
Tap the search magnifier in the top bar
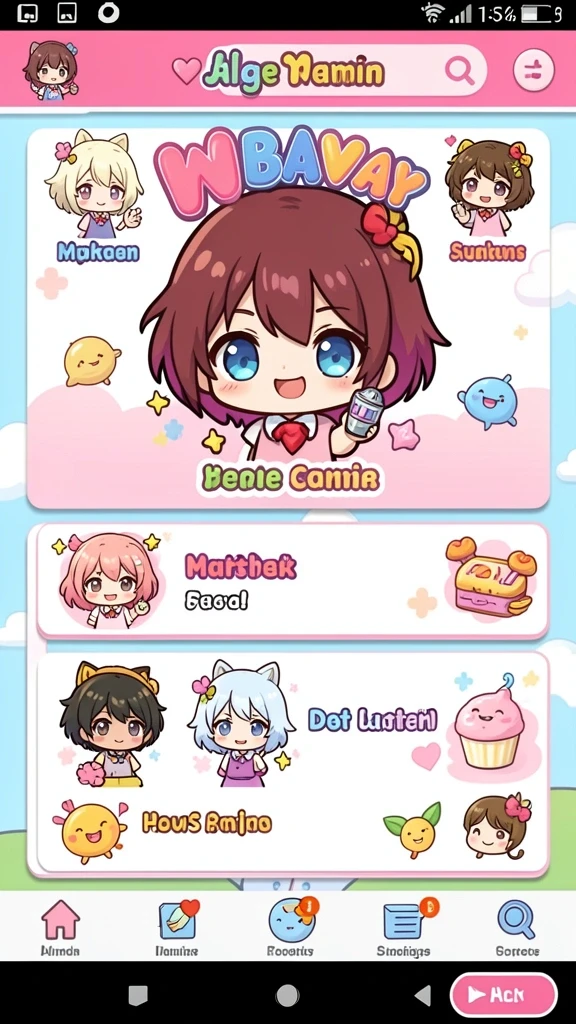460,71
